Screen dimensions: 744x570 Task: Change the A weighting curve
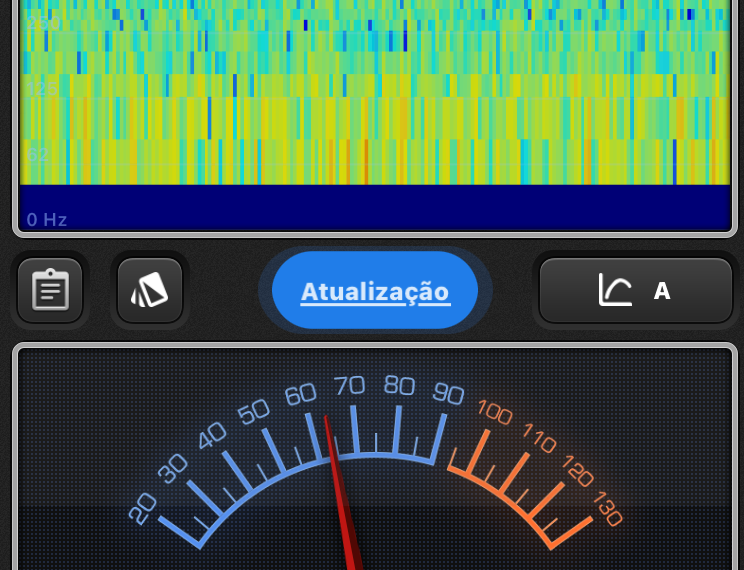(x=636, y=291)
